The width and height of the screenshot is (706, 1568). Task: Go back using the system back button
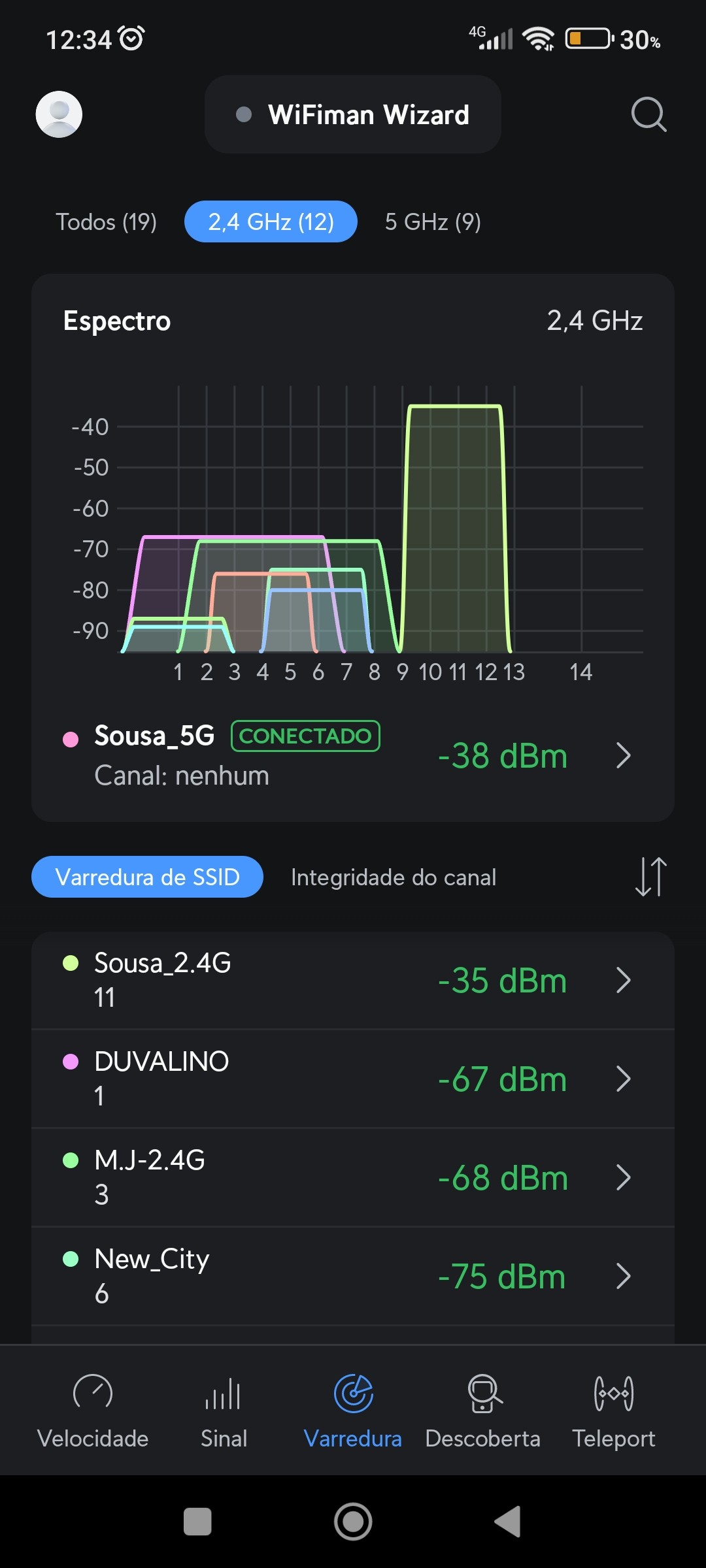point(508,1522)
